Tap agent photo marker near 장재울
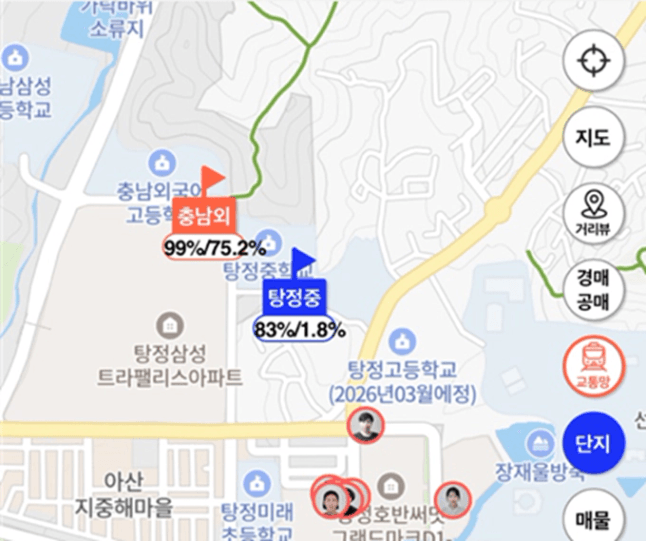Viewport: 646px width, 541px height. coord(454,499)
